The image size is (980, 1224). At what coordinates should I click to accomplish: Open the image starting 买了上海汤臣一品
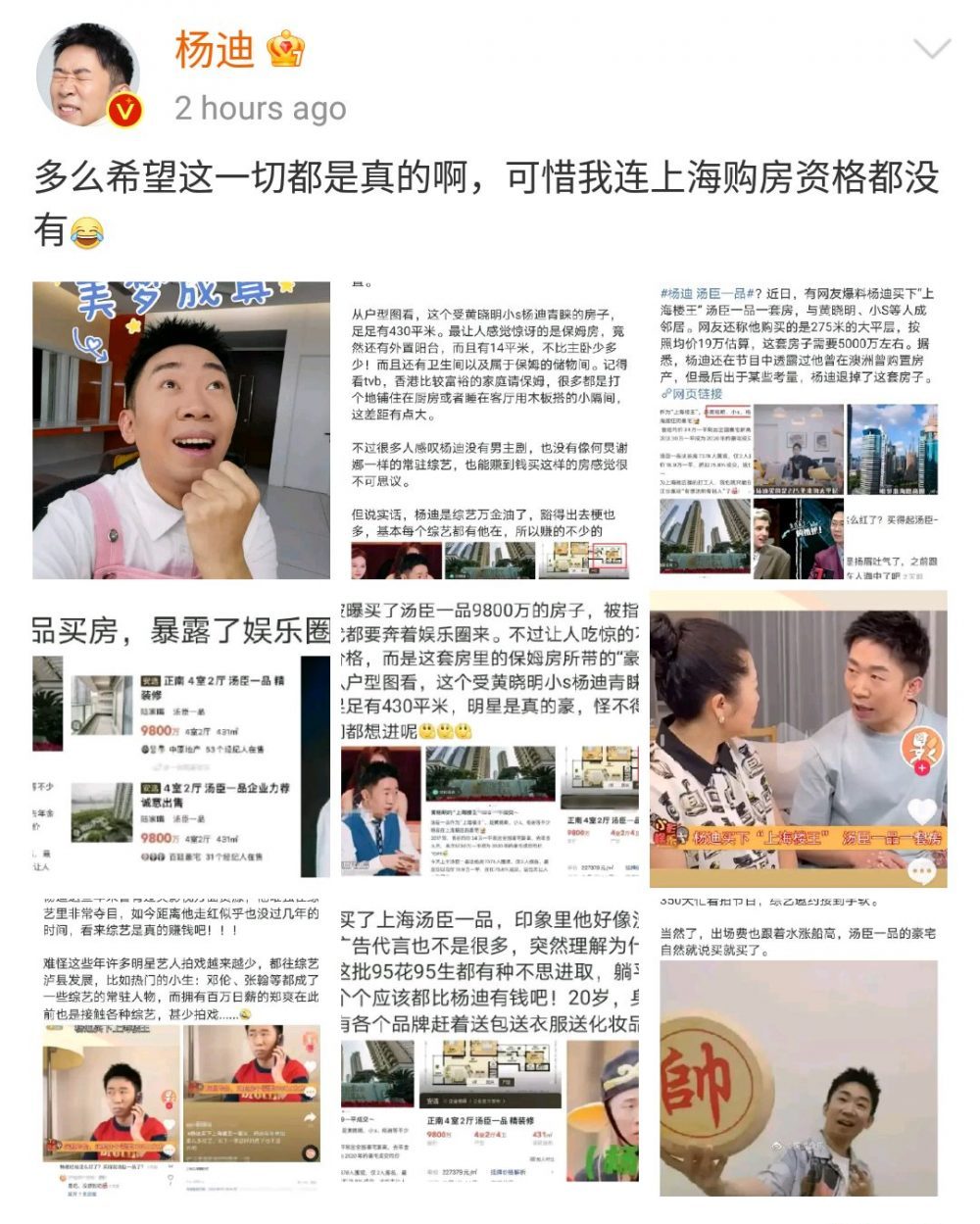490,1047
